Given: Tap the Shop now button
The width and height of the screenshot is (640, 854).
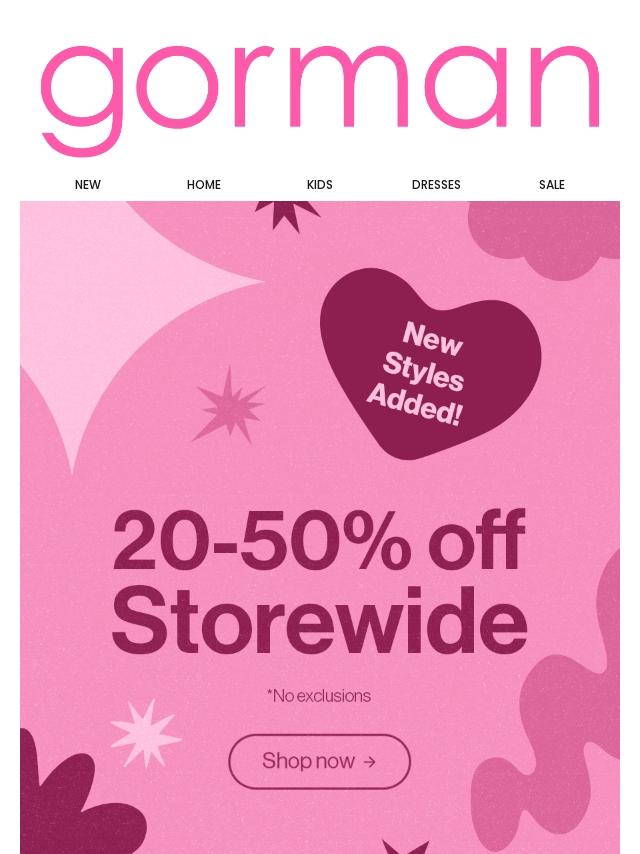Looking at the screenshot, I should coord(319,761).
